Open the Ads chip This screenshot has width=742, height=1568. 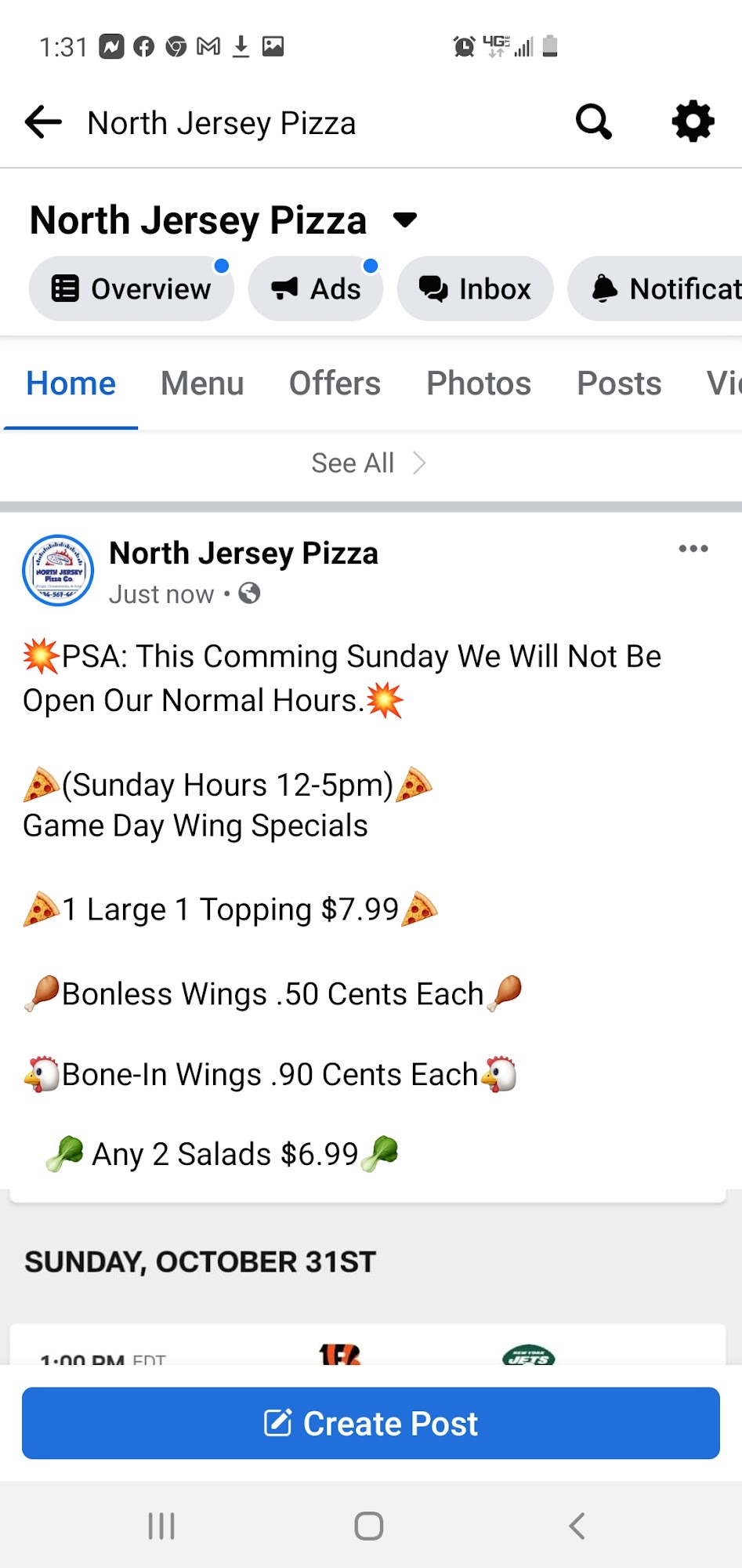316,289
